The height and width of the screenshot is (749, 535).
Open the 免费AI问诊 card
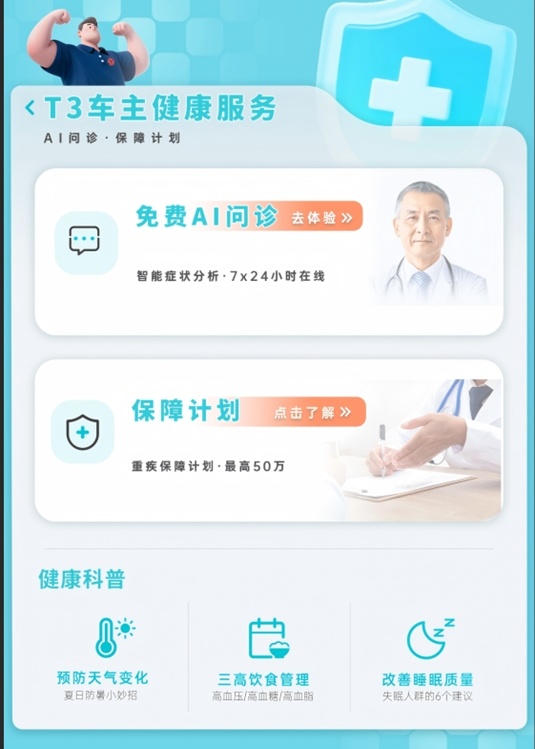[x=268, y=252]
